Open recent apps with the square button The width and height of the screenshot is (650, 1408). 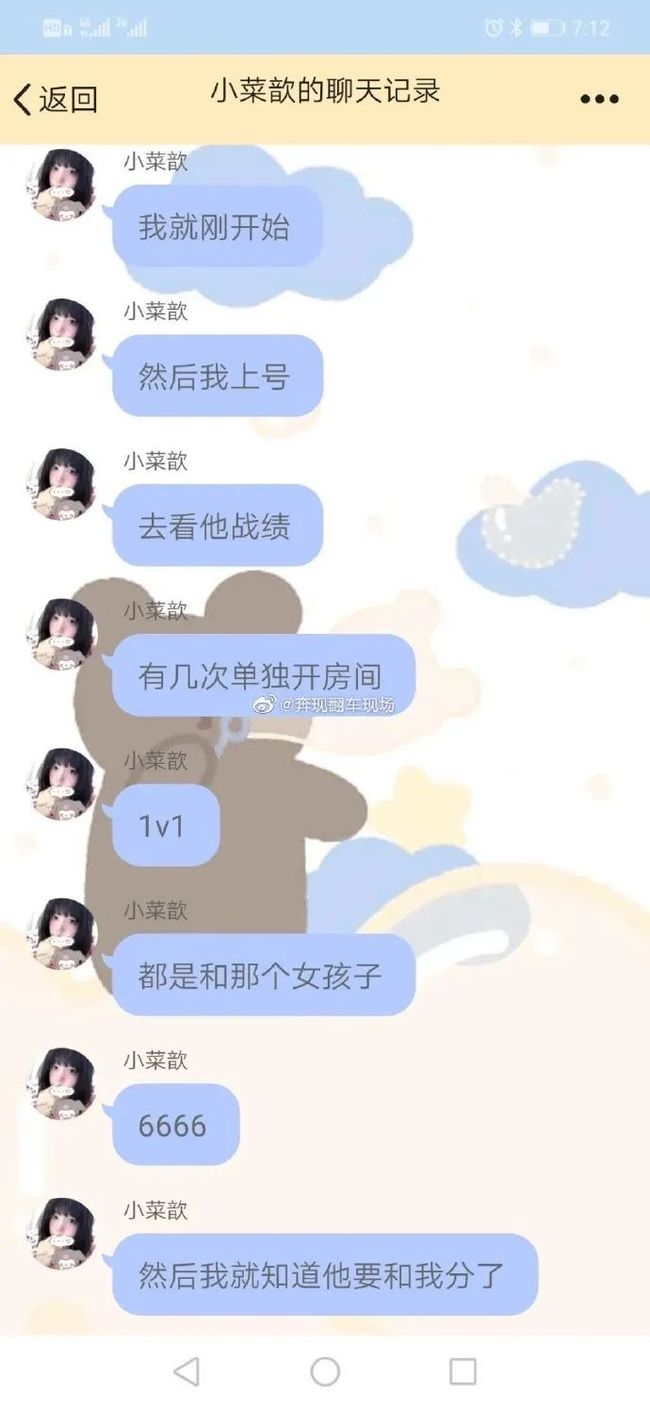coord(462,1371)
